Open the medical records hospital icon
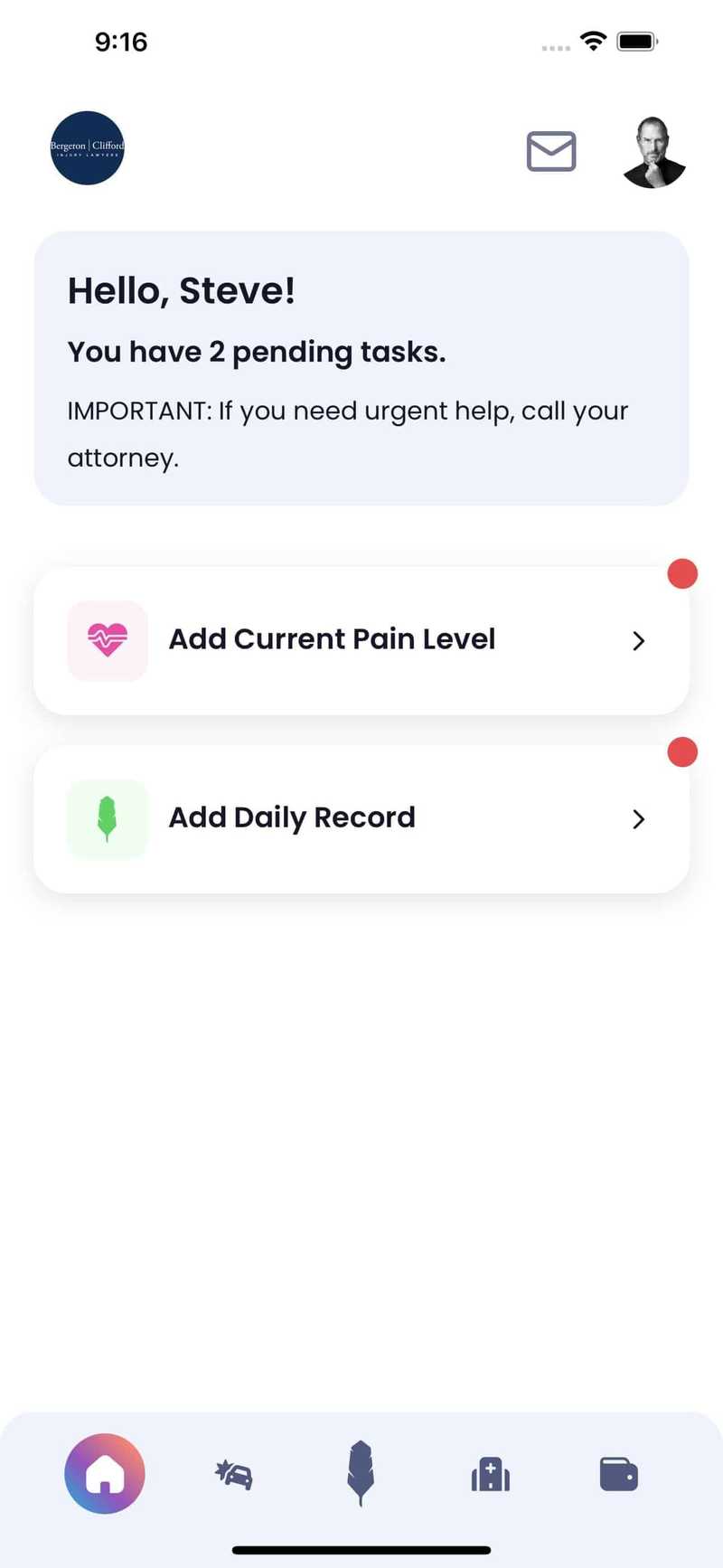 pos(489,1474)
